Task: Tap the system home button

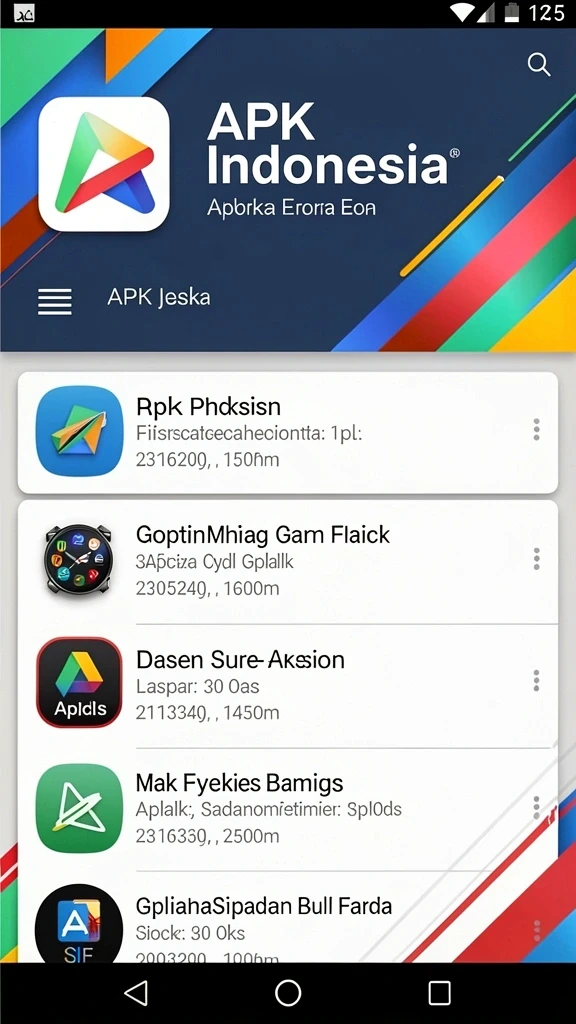Action: tap(288, 993)
